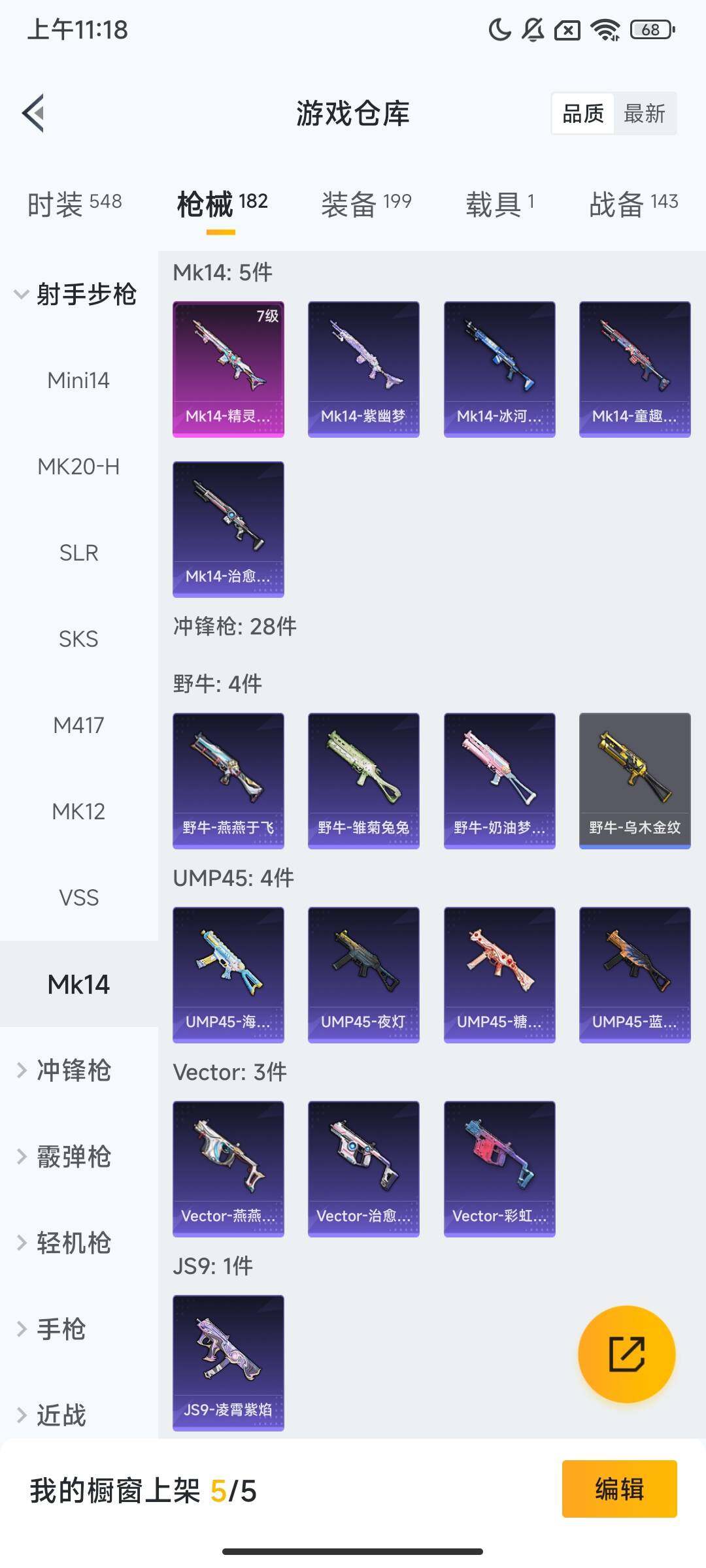Screen dimensions: 706x1568
Task: Open the 战备 tab
Action: click(x=633, y=204)
